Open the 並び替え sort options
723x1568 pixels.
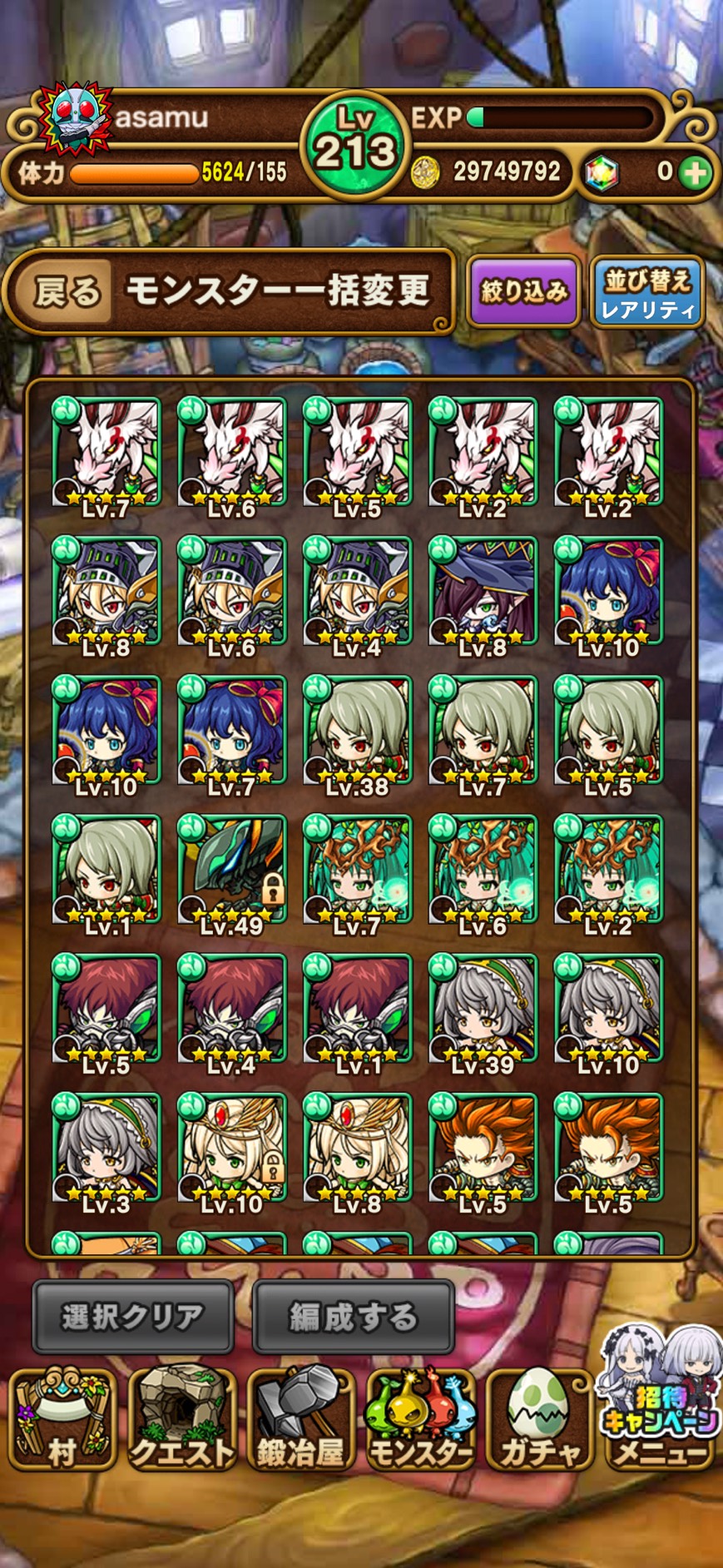(647, 292)
